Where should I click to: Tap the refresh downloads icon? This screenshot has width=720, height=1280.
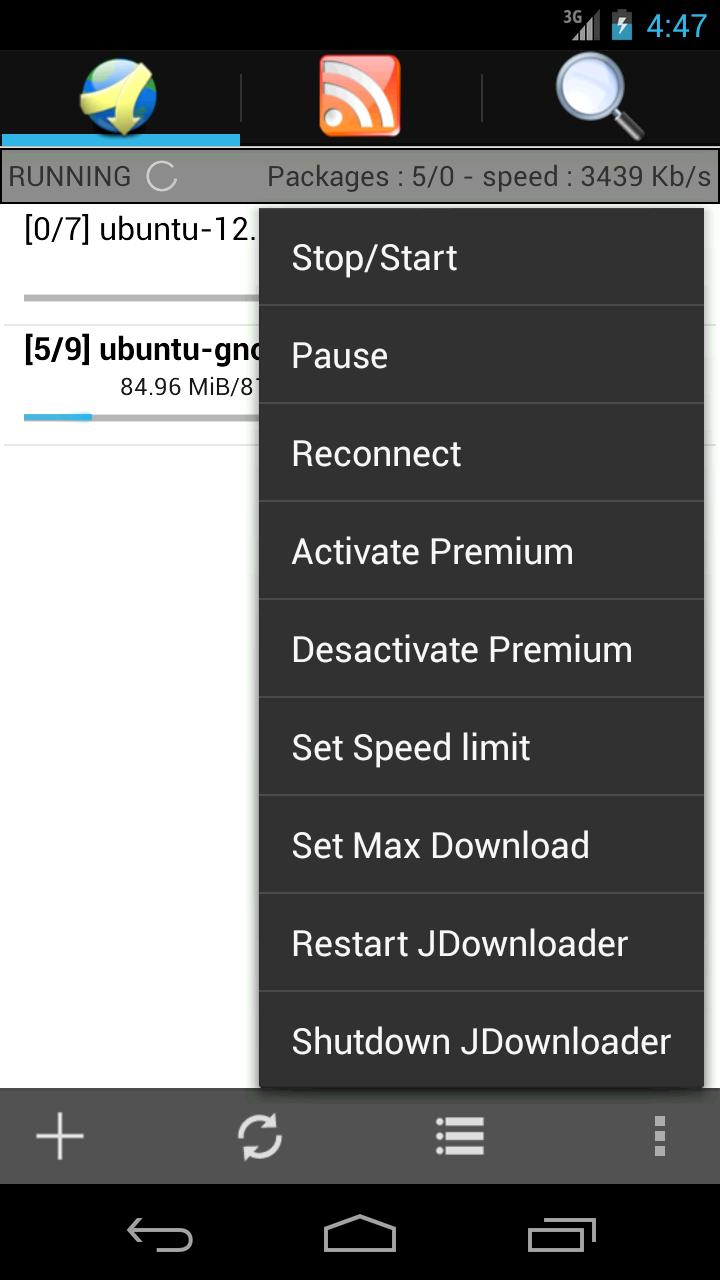[260, 1135]
